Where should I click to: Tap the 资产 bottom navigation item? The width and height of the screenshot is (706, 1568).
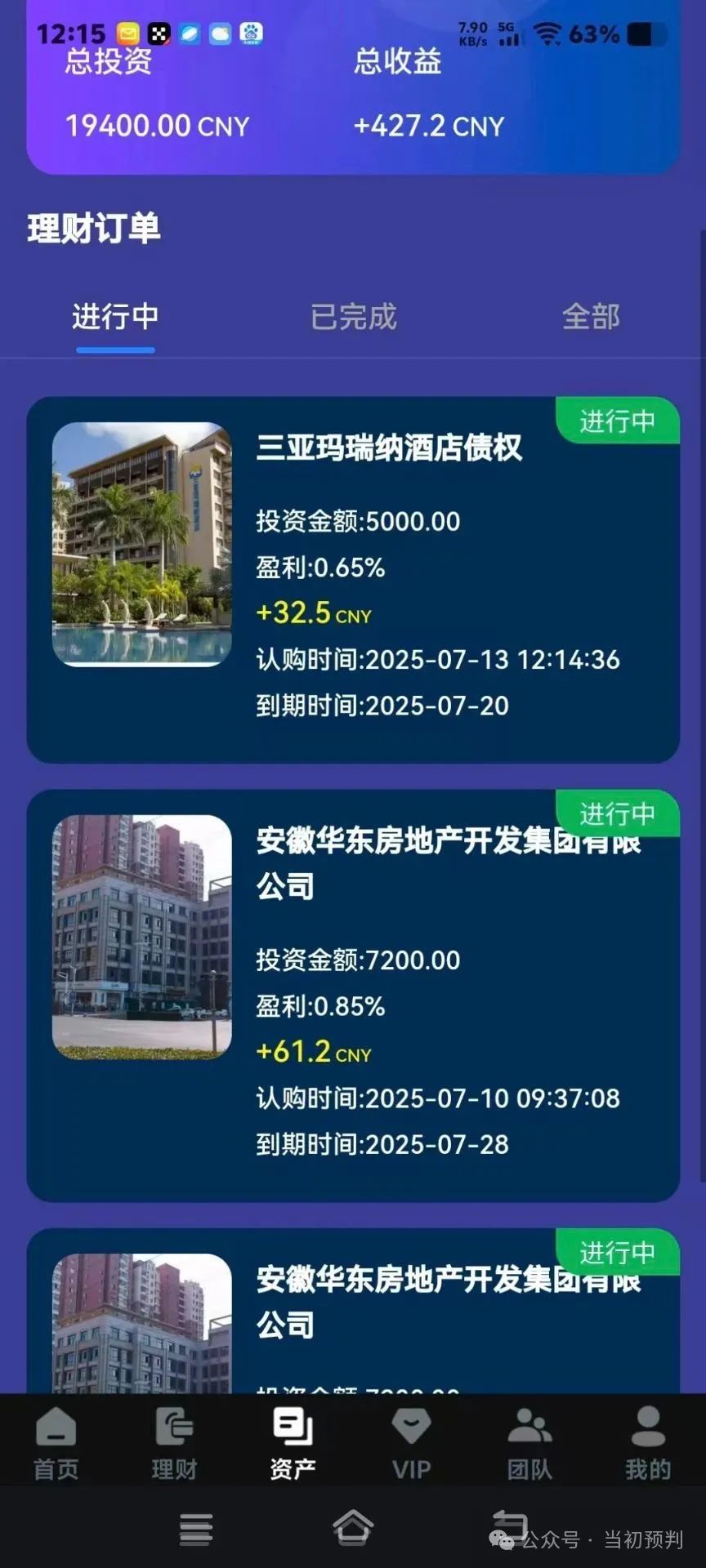(293, 1442)
